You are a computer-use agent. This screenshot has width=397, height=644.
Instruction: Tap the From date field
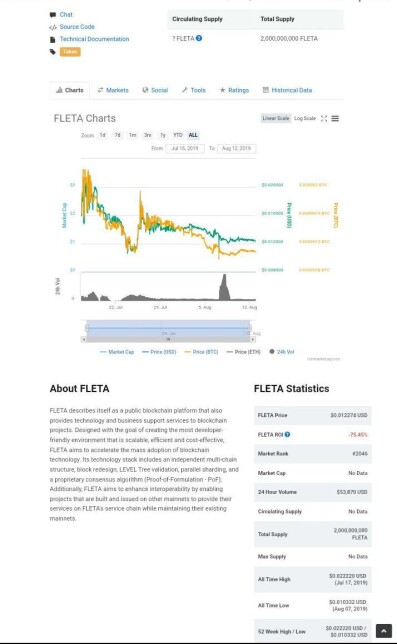pos(185,148)
